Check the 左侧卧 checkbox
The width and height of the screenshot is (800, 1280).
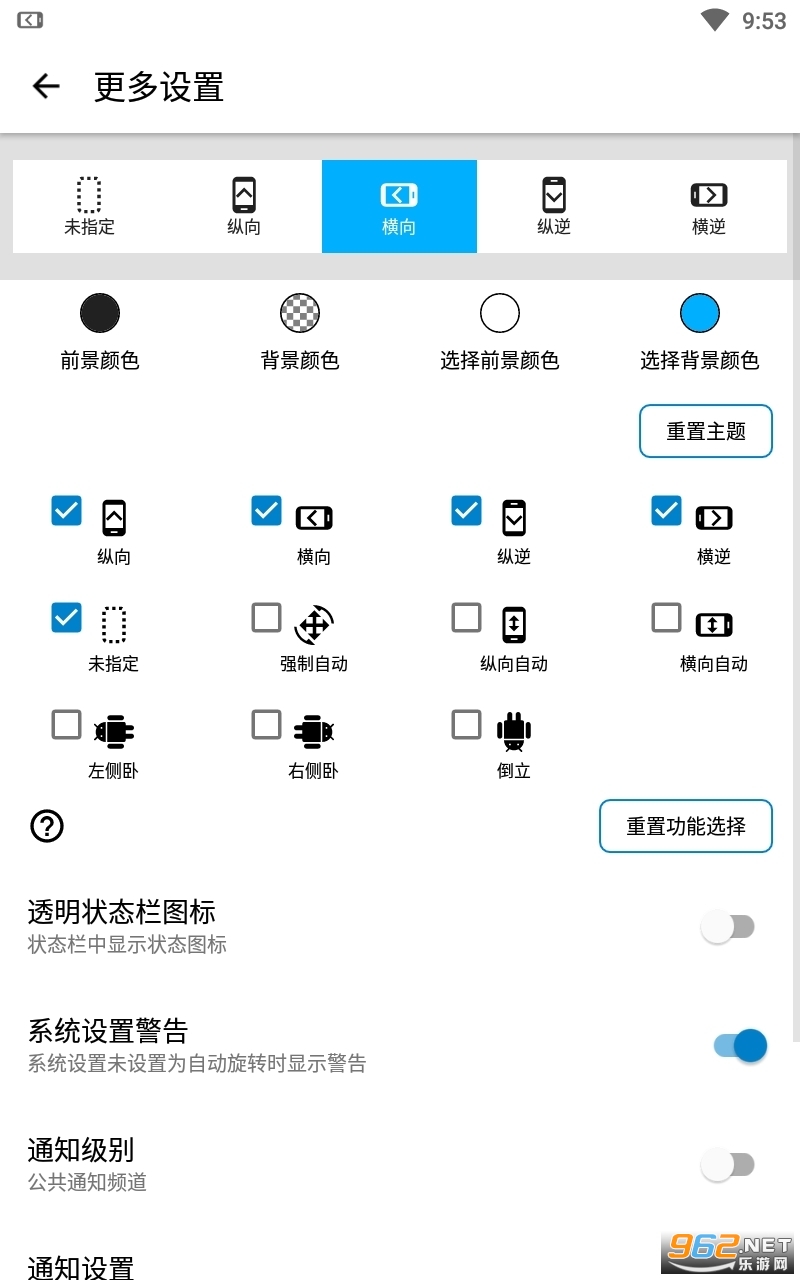tap(66, 725)
